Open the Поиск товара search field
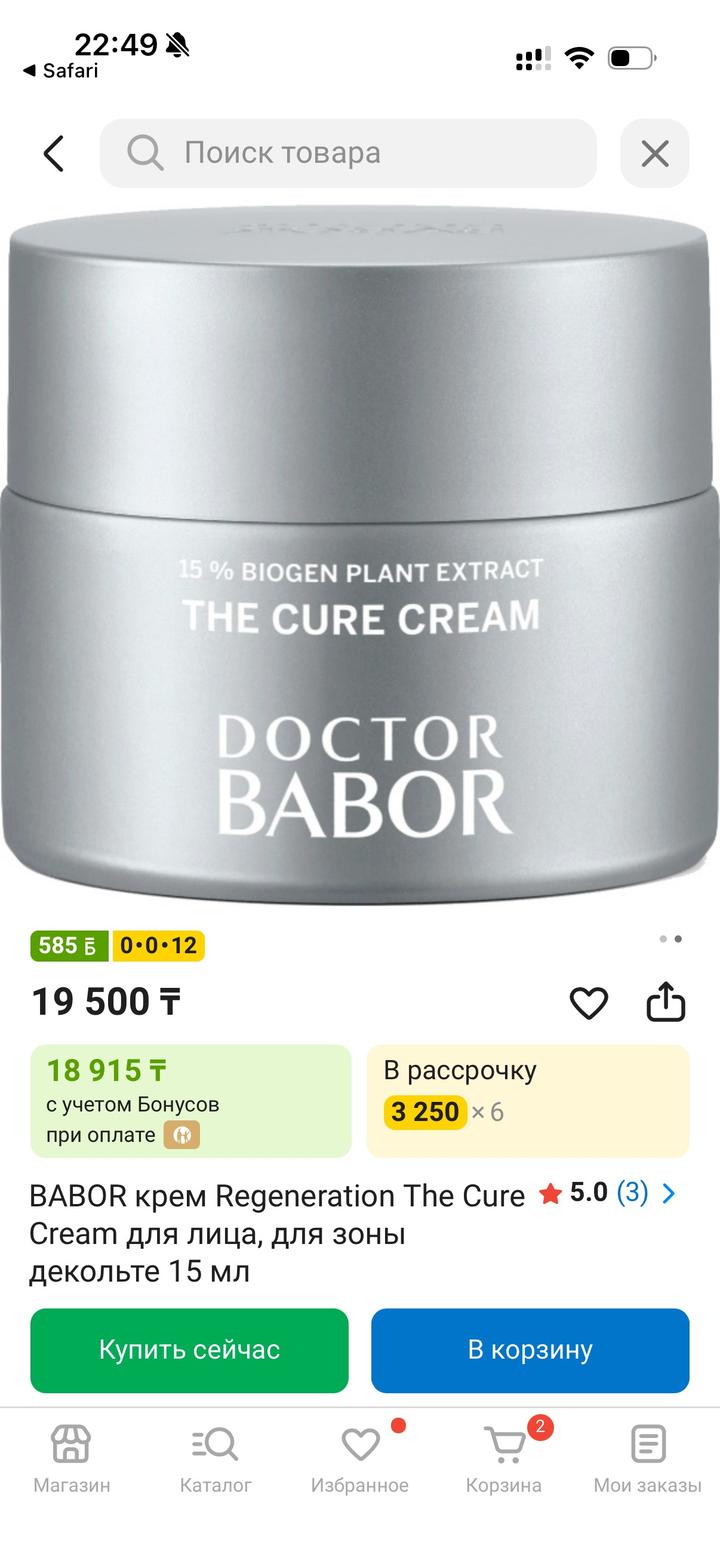This screenshot has width=720, height=1565. click(x=348, y=153)
